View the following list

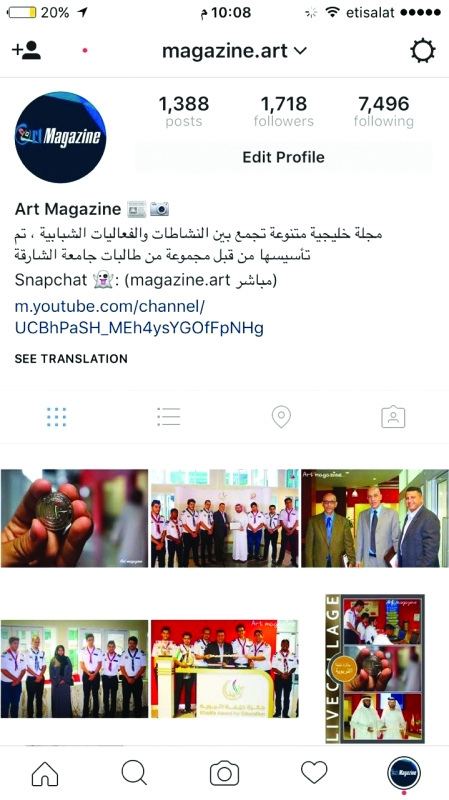coord(384,111)
